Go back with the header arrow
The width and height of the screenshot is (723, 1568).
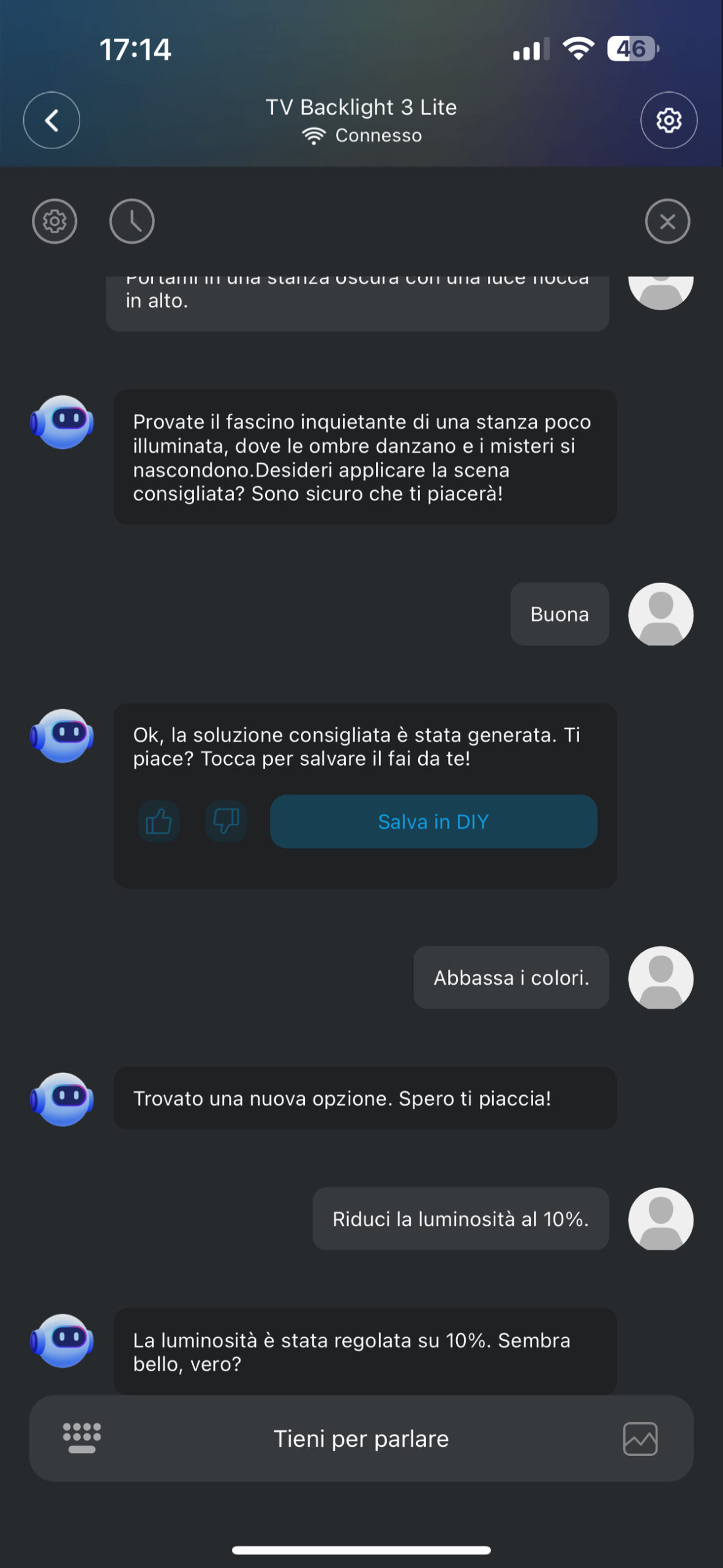51,120
